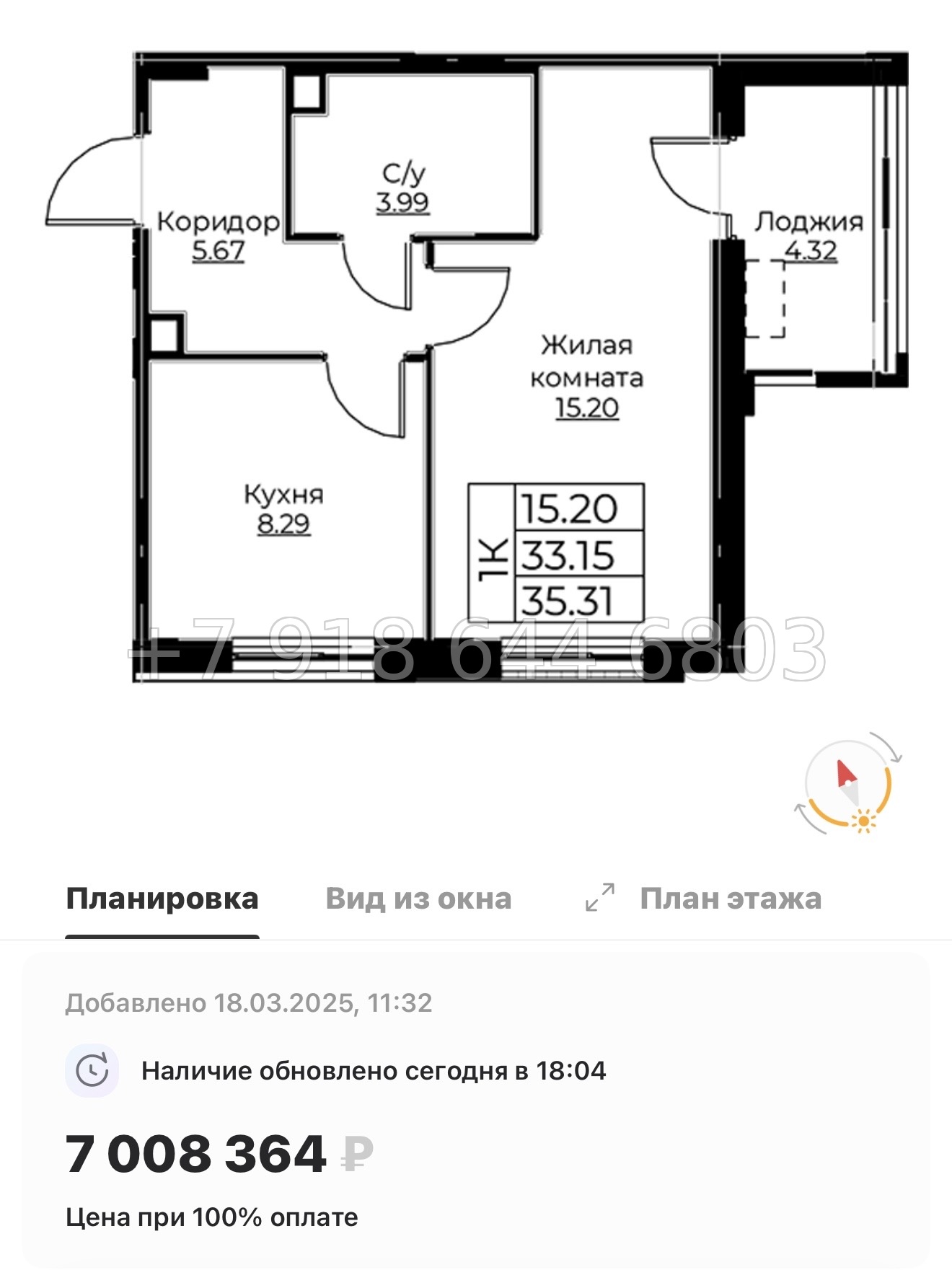Switch to the "Вид из окна" tab

pyautogui.click(x=419, y=899)
